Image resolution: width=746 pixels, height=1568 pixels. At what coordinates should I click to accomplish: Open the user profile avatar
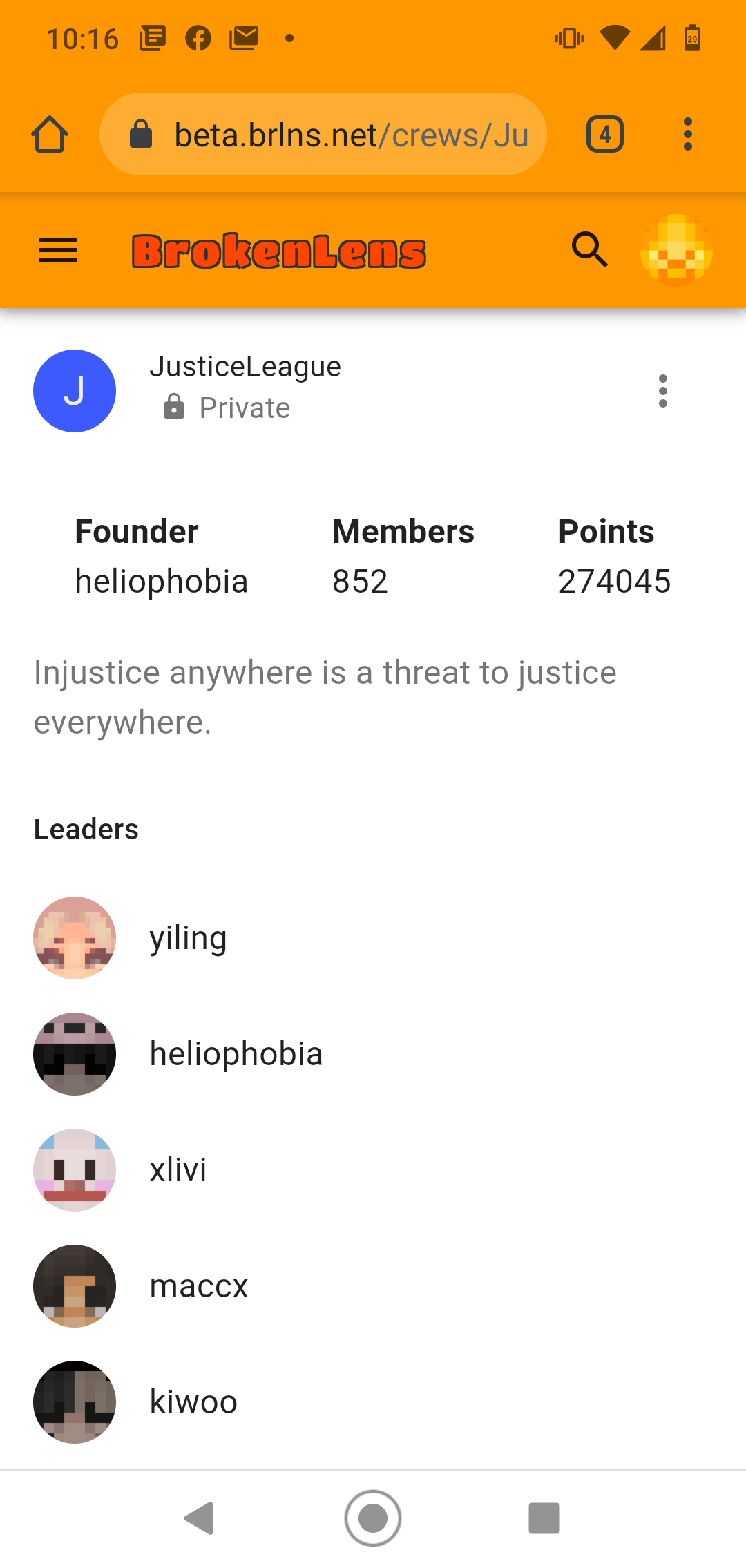[x=676, y=250]
